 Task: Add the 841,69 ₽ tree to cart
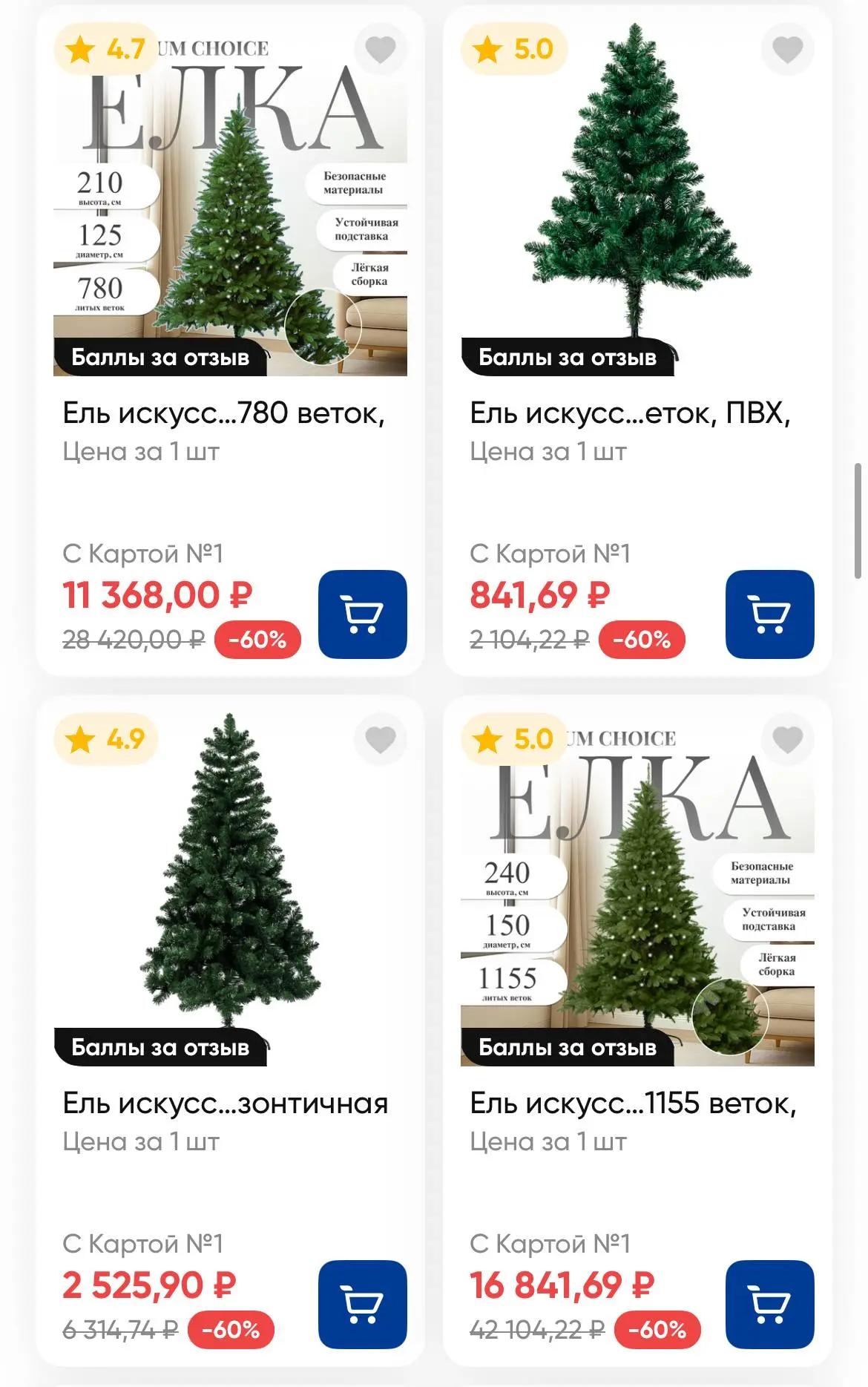pyautogui.click(x=769, y=614)
